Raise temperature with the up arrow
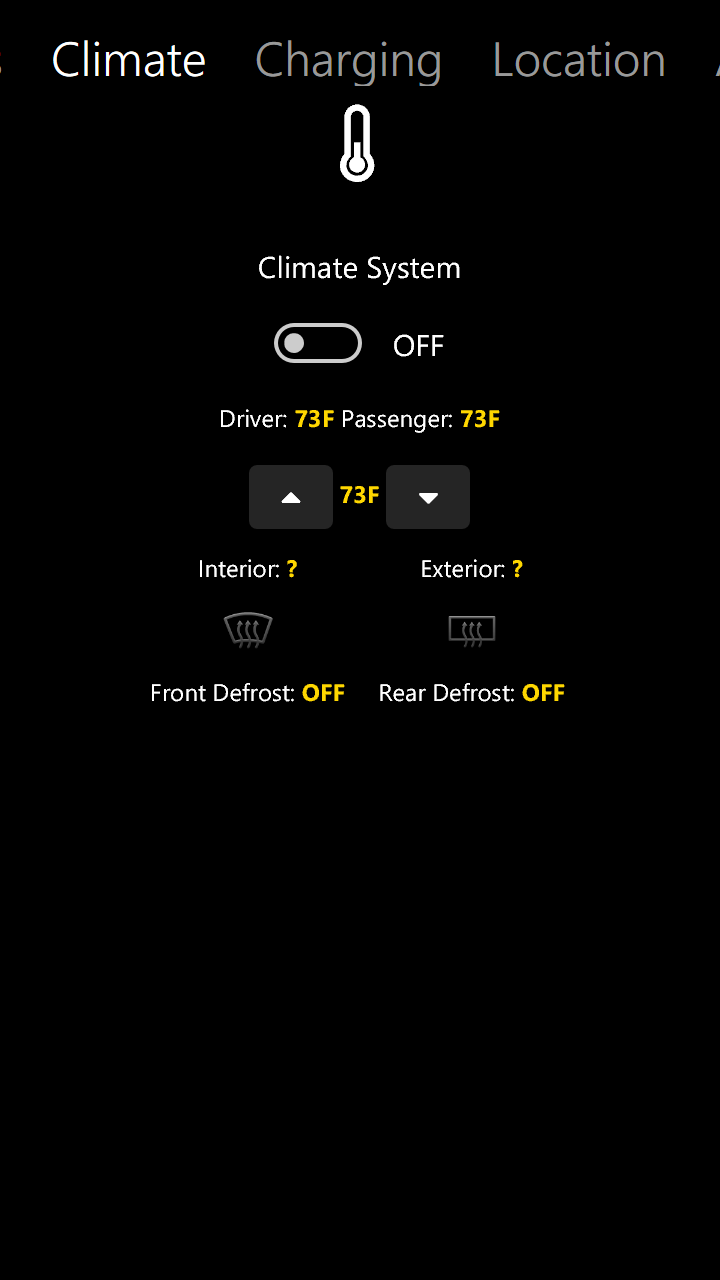This screenshot has width=720, height=1280. tap(291, 497)
